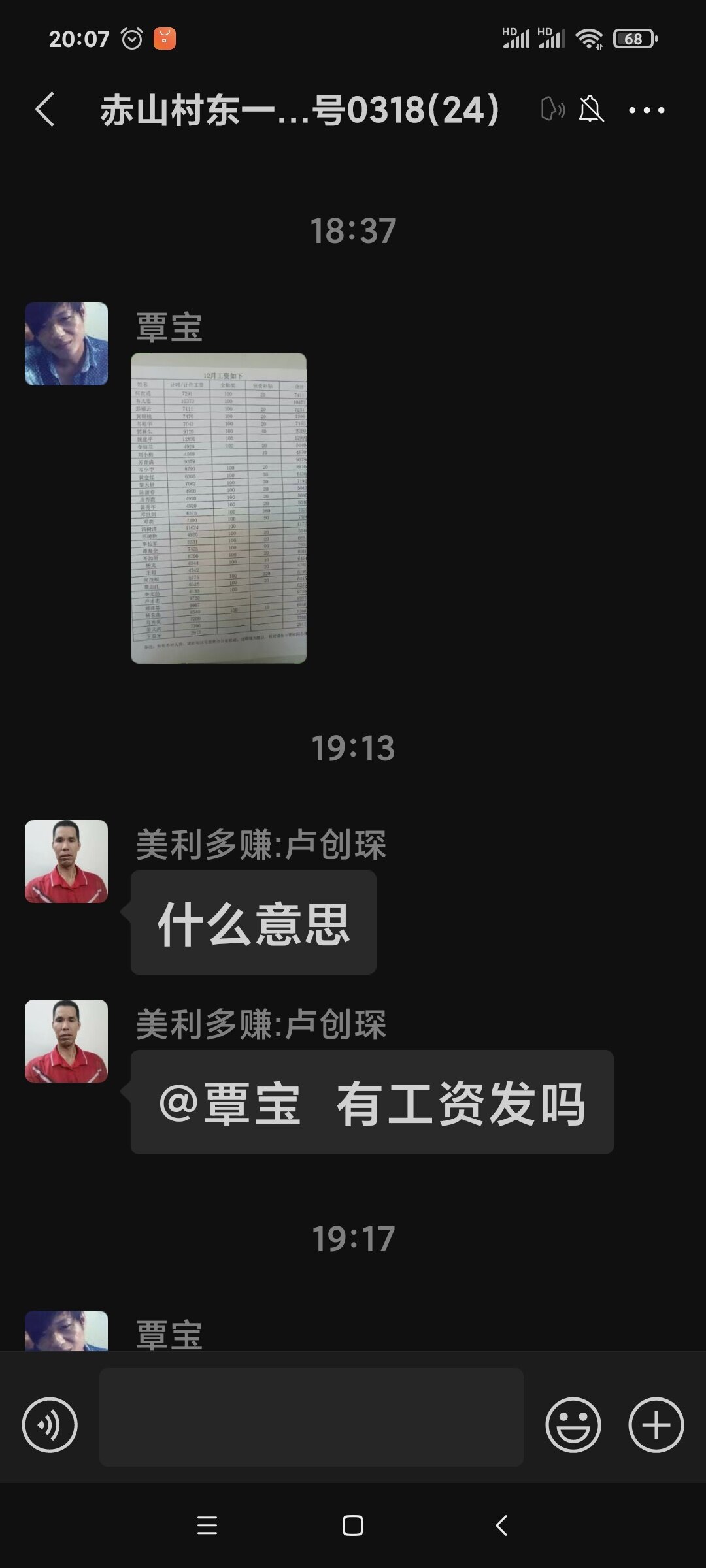Focus the message text field
Viewport: 706px width, 1568px height.
pos(311,1417)
